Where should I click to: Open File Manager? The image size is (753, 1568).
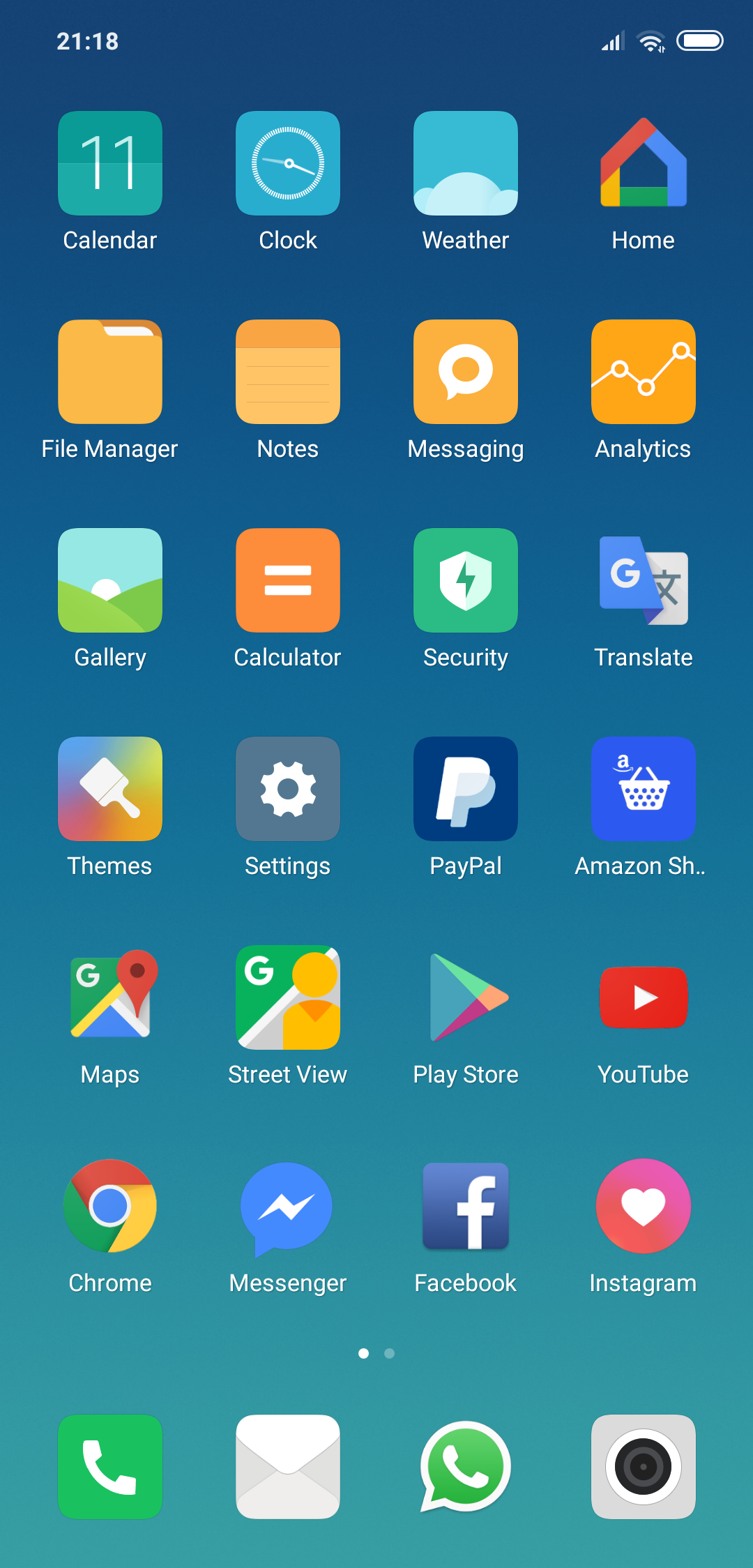point(110,372)
